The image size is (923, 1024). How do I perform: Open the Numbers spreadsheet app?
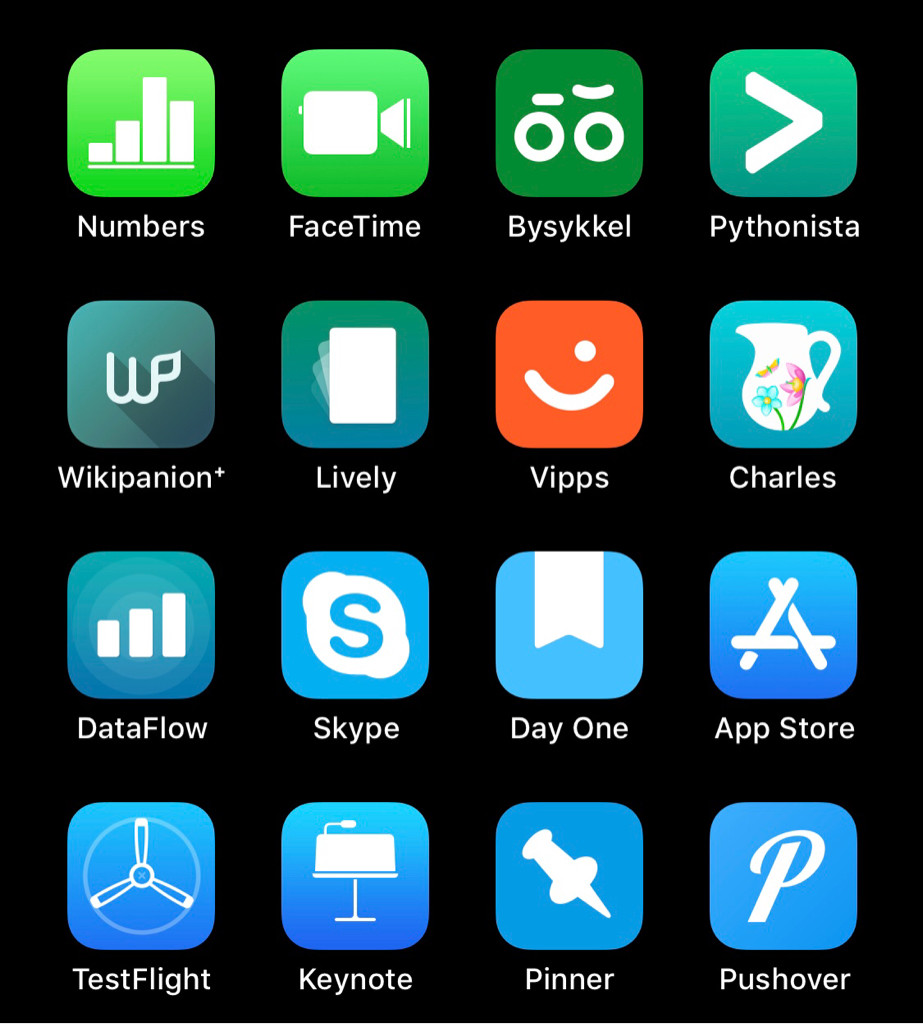141,122
